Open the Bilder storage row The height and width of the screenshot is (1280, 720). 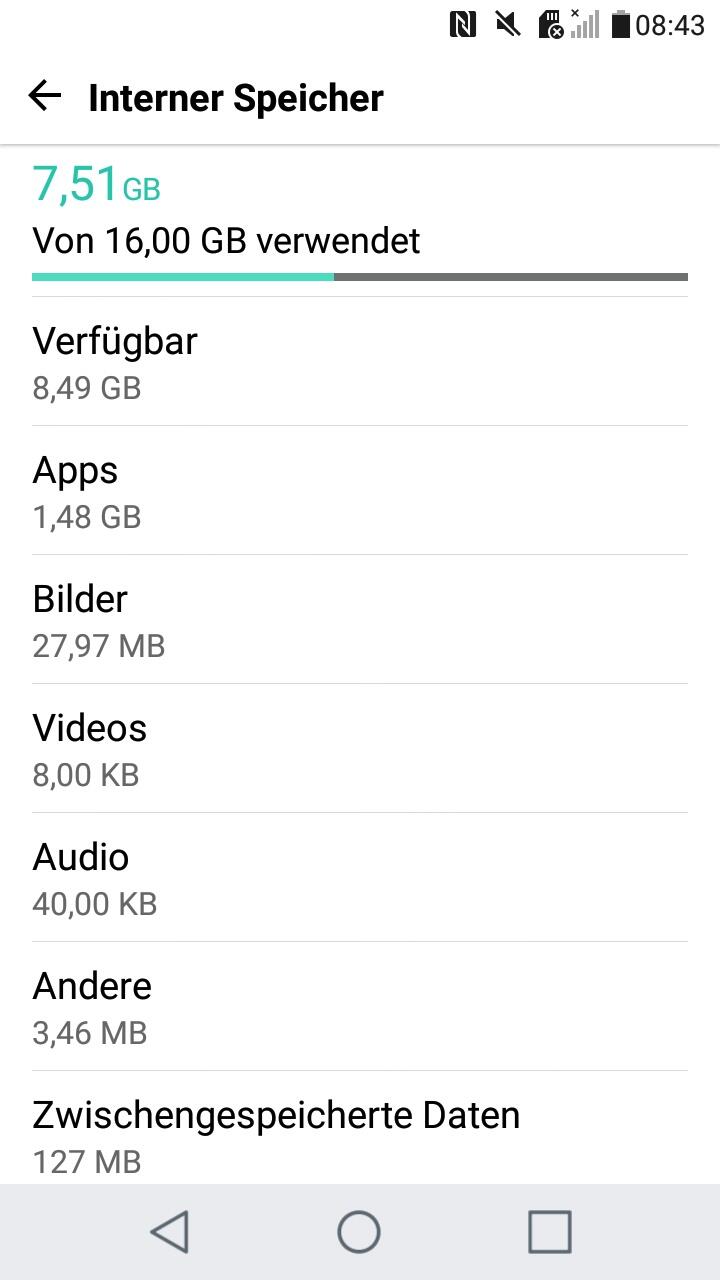click(360, 619)
